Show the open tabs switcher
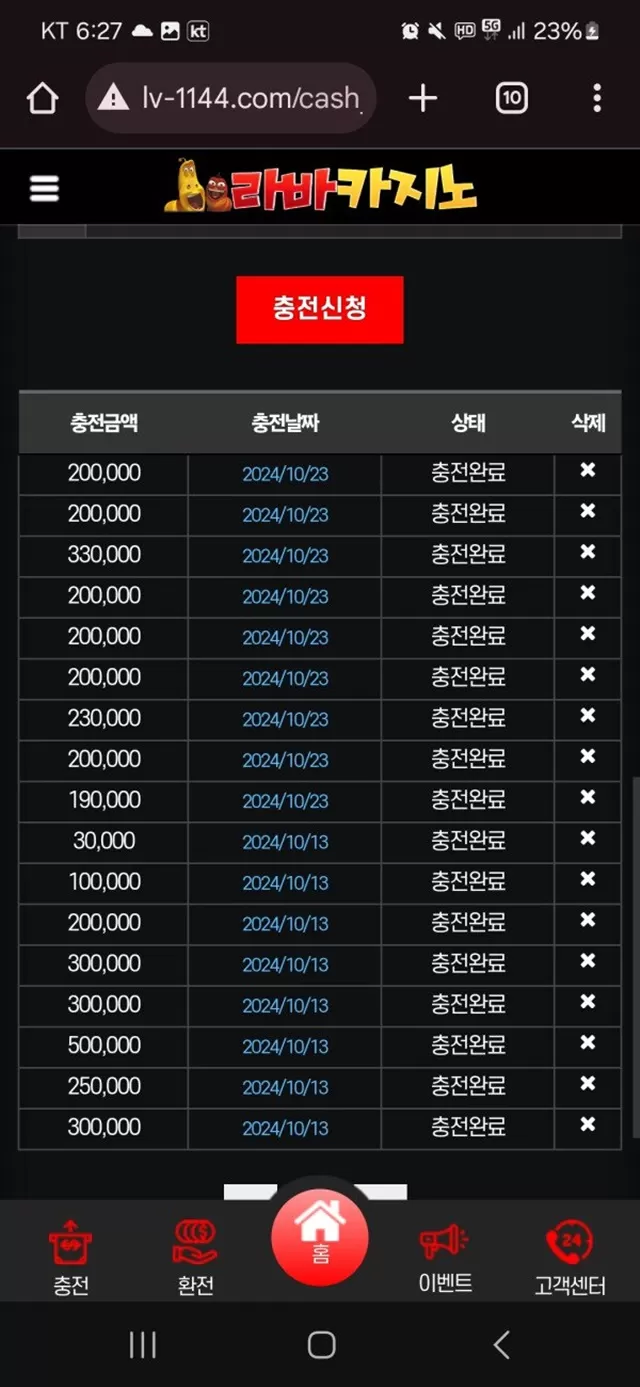The width and height of the screenshot is (640, 1387). tap(511, 97)
